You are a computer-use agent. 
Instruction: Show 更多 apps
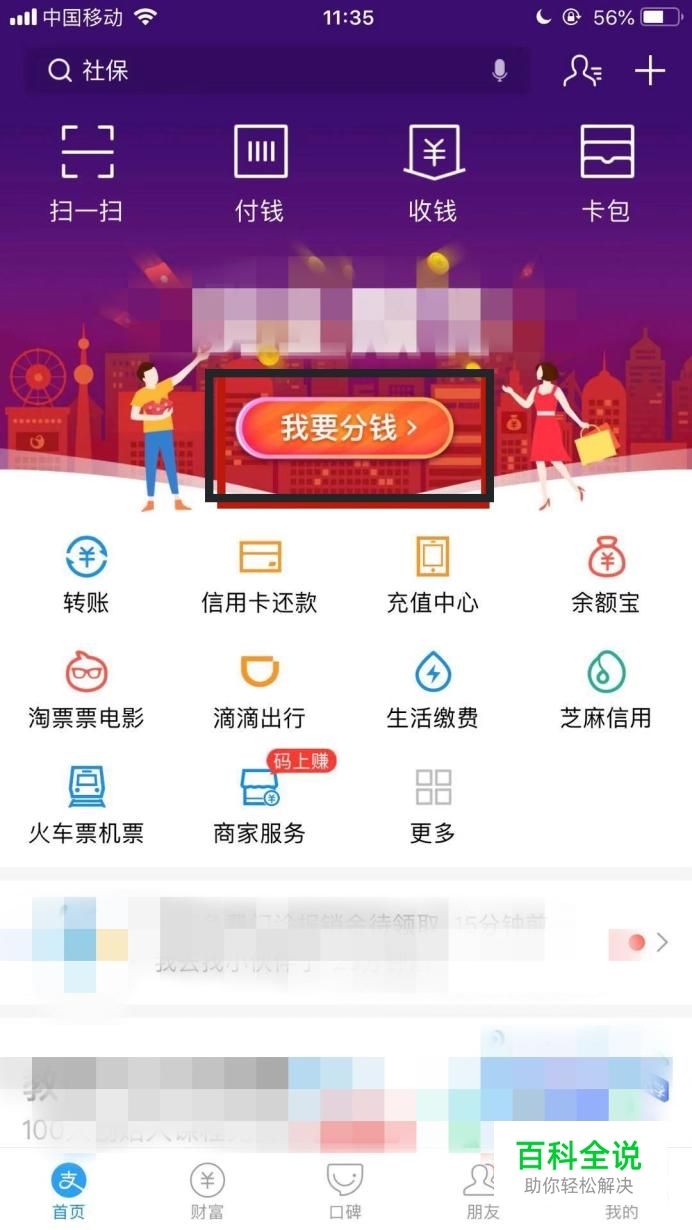click(x=433, y=805)
